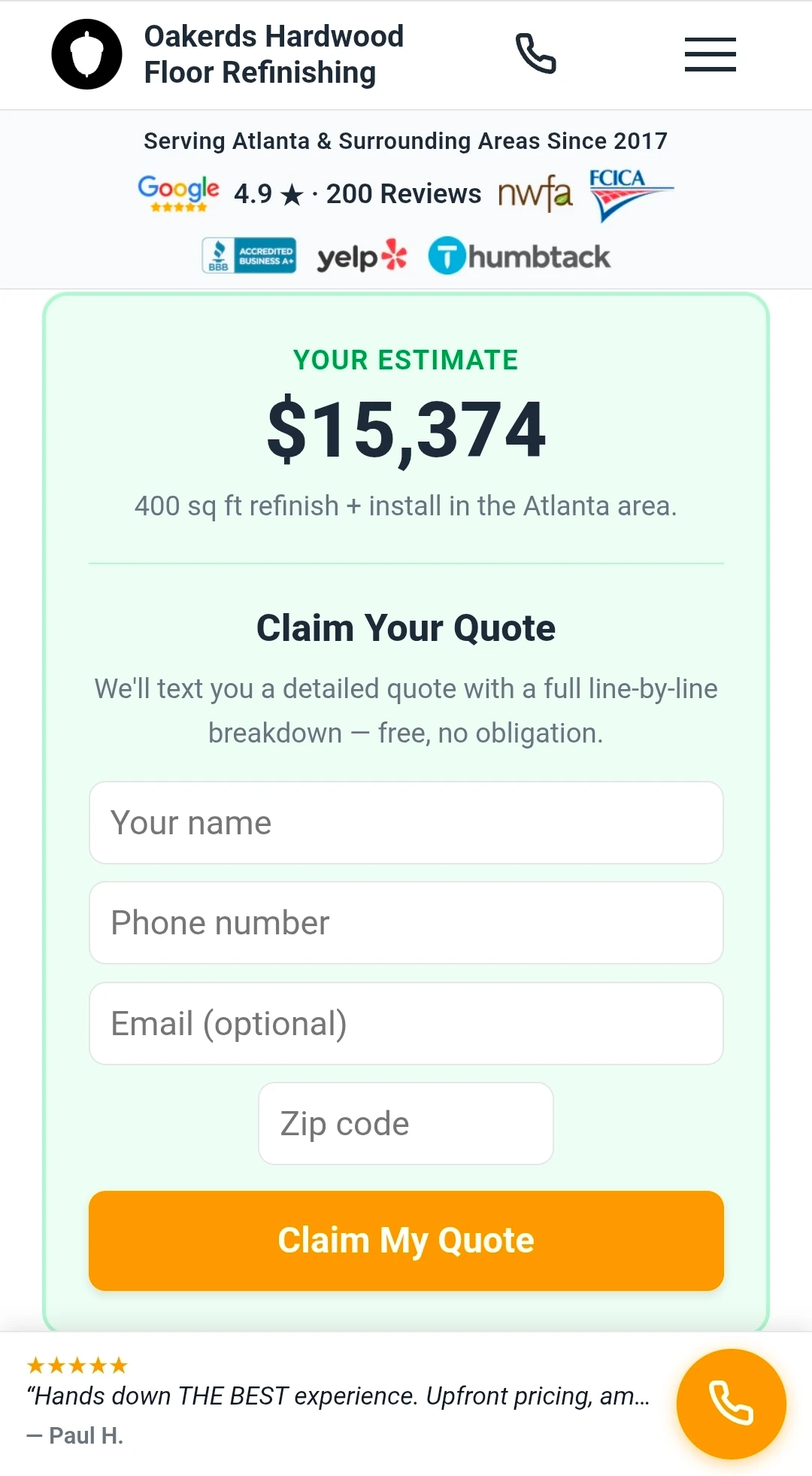Select the NWFA certification logo
The width and height of the screenshot is (812, 1476).
535,193
